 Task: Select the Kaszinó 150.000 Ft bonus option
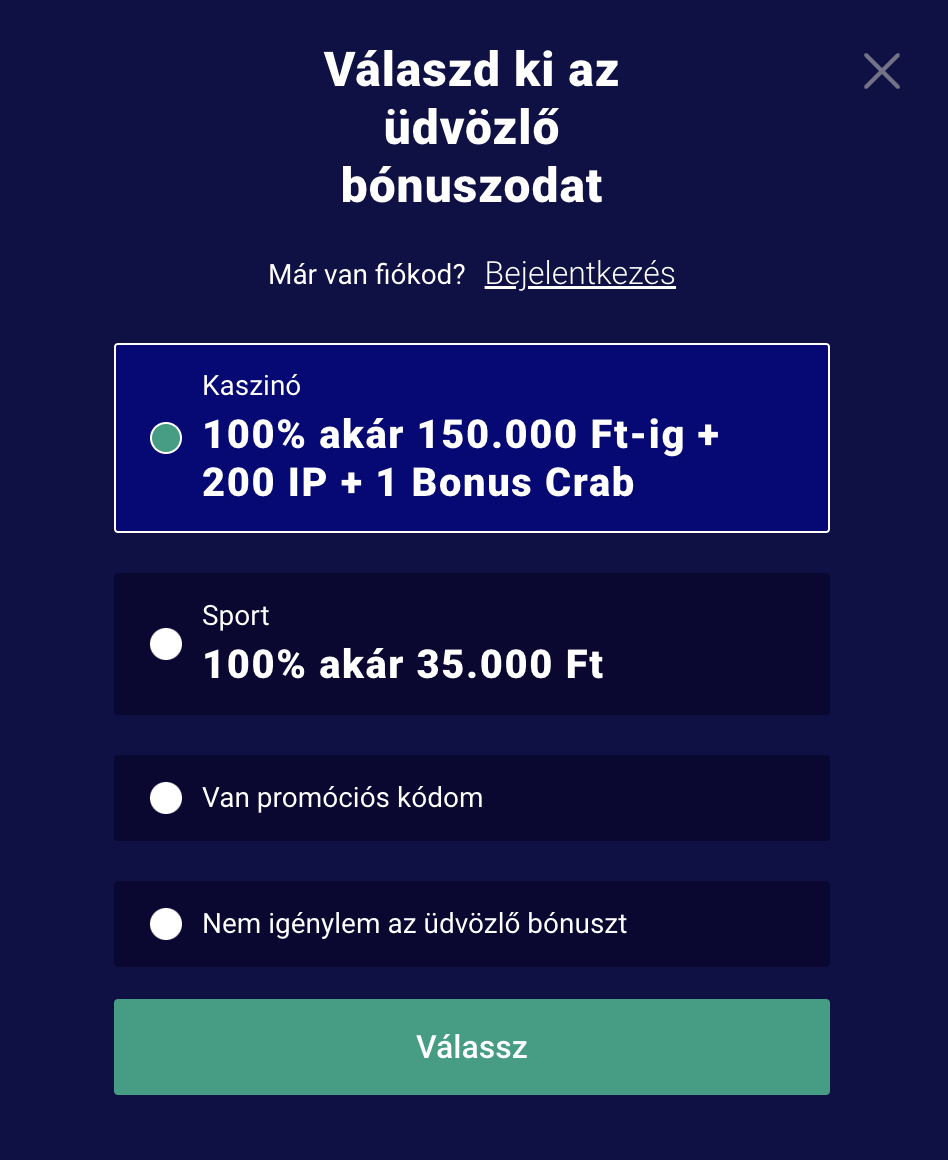(x=166, y=438)
